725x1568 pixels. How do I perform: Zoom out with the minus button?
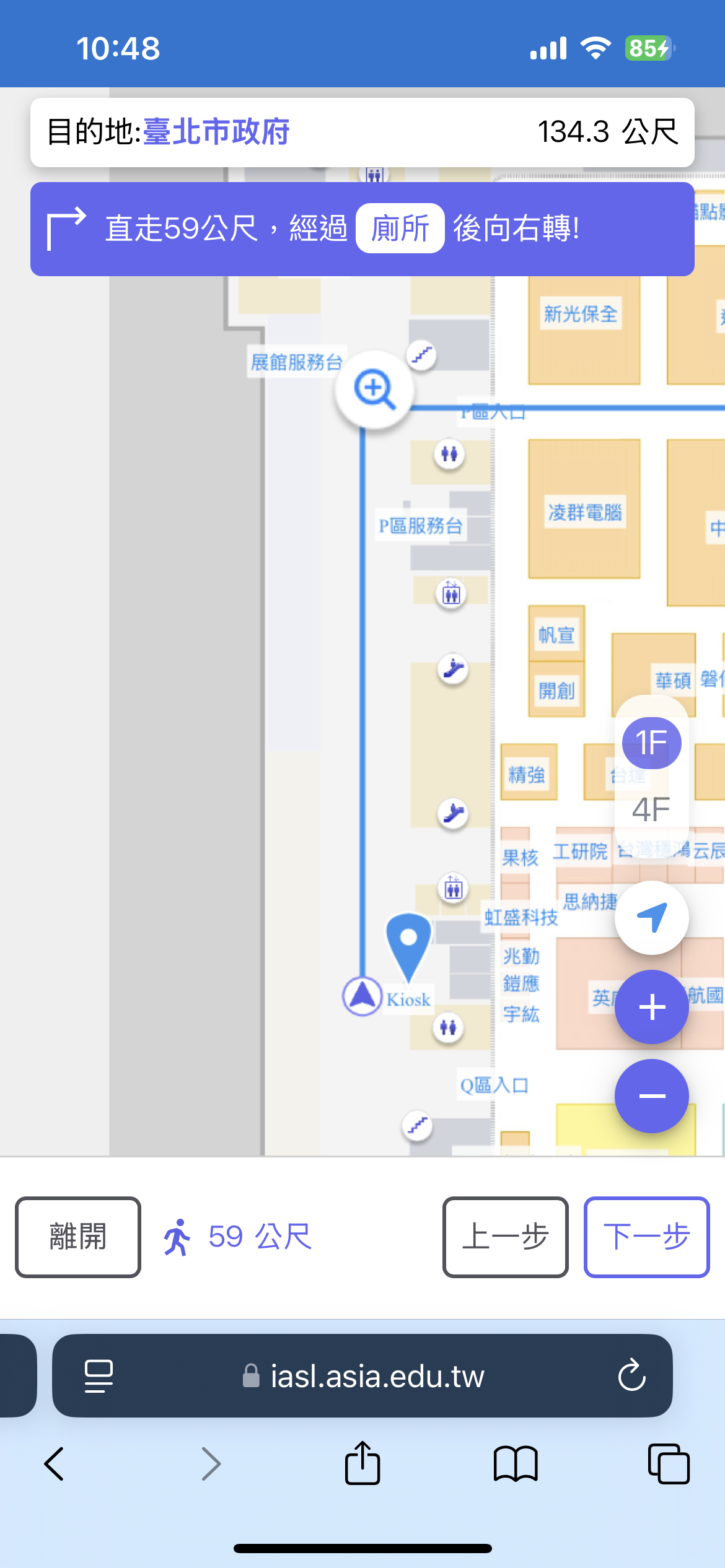point(651,1096)
